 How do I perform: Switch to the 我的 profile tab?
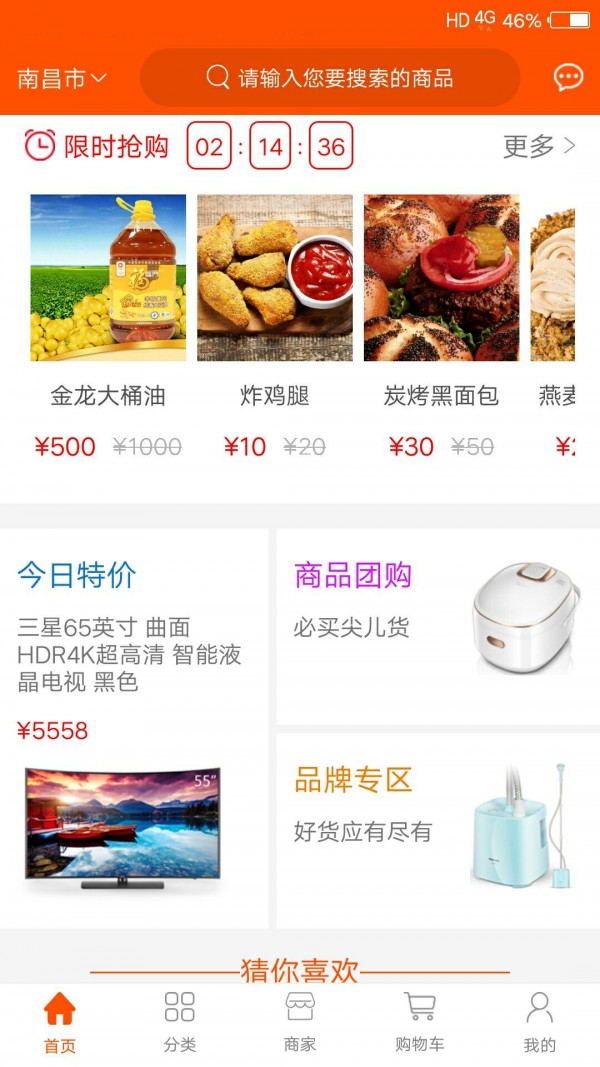pos(540,1022)
